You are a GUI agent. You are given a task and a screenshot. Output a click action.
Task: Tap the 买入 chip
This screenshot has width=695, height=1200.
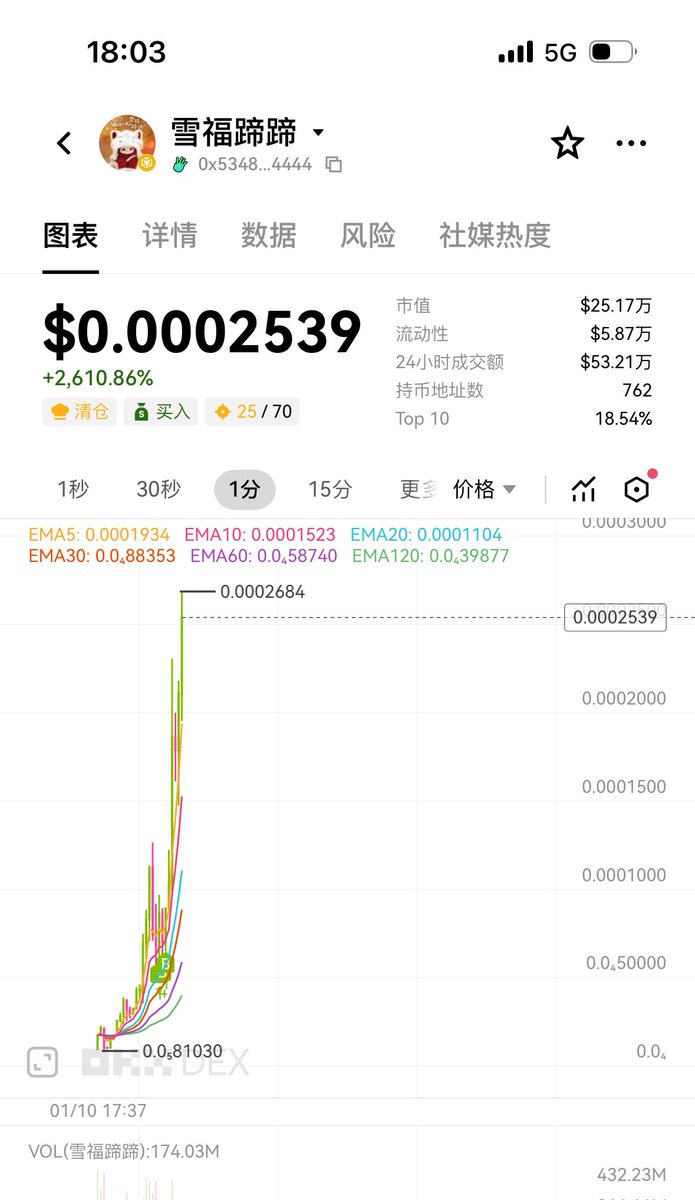tap(161, 411)
